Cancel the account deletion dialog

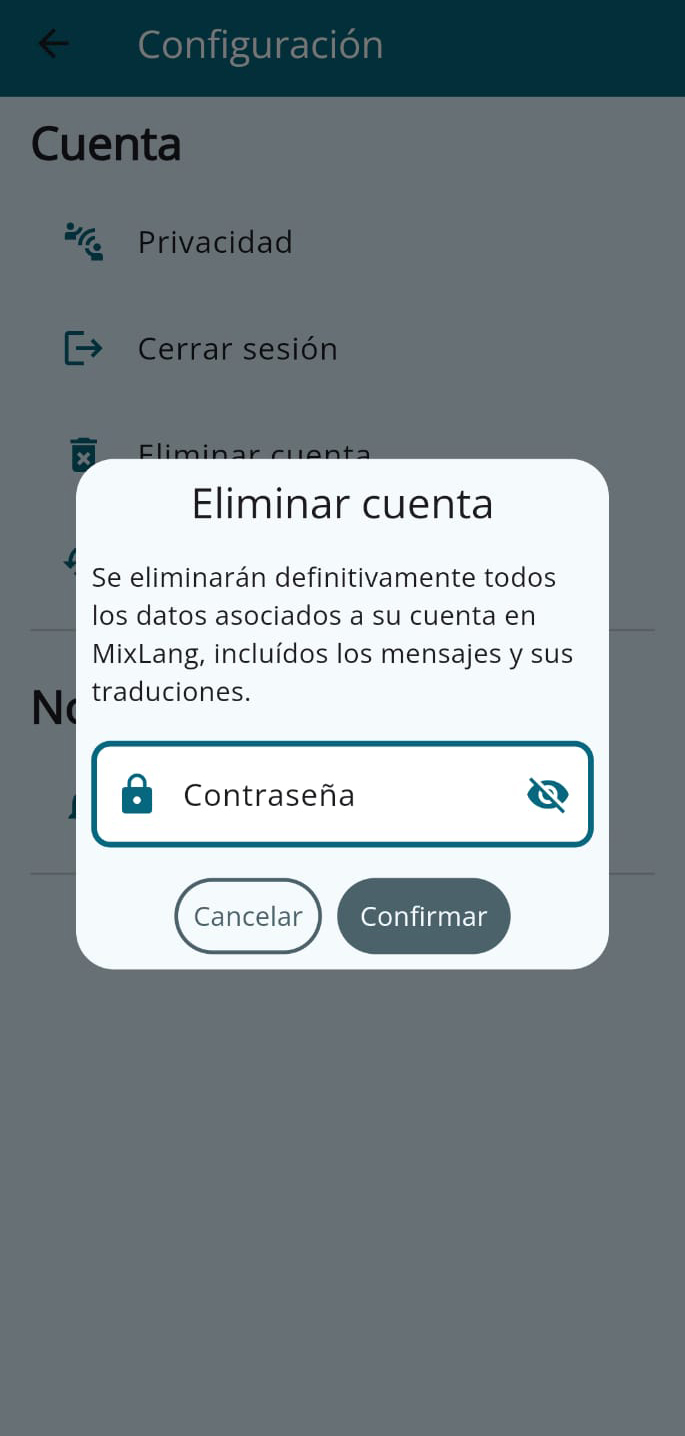(x=248, y=916)
